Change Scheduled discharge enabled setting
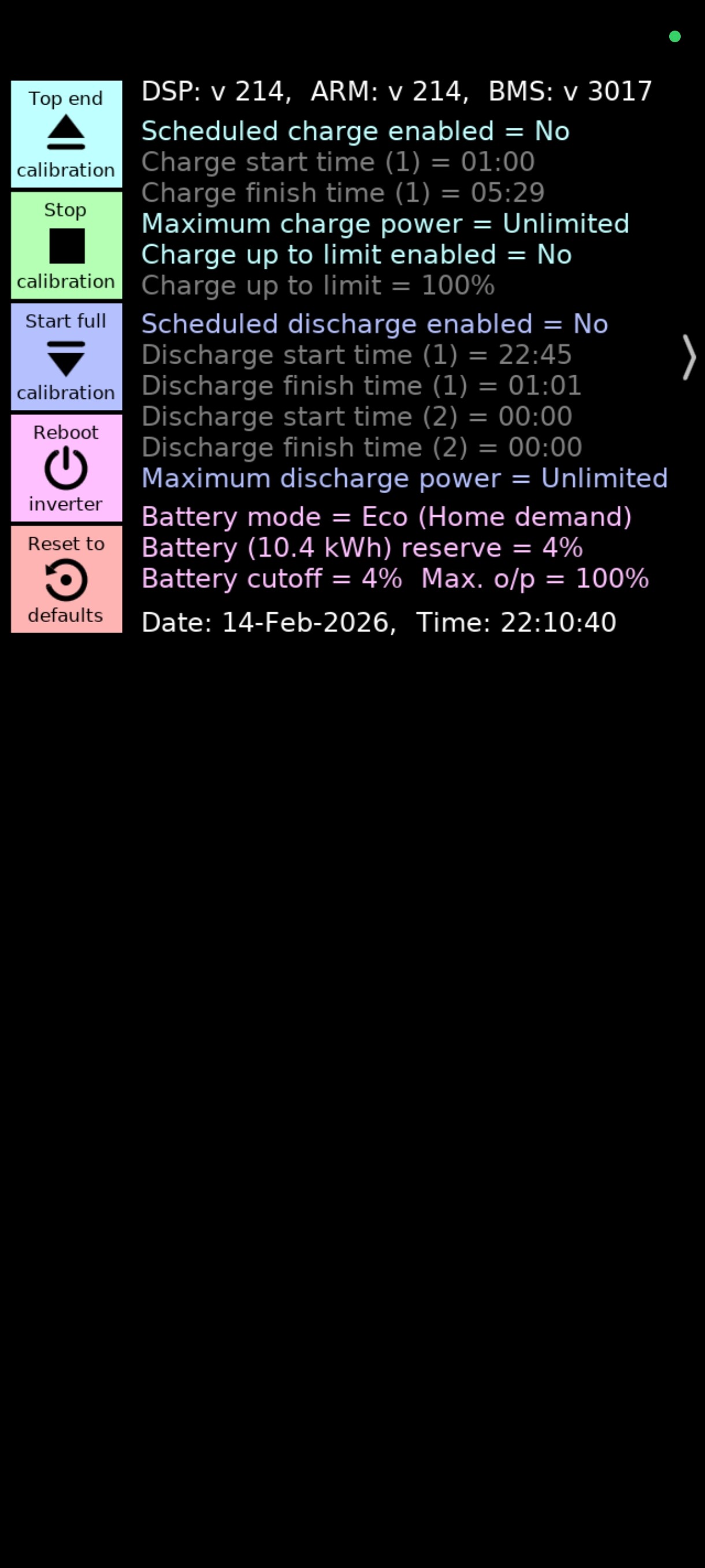705x1568 pixels. click(374, 324)
